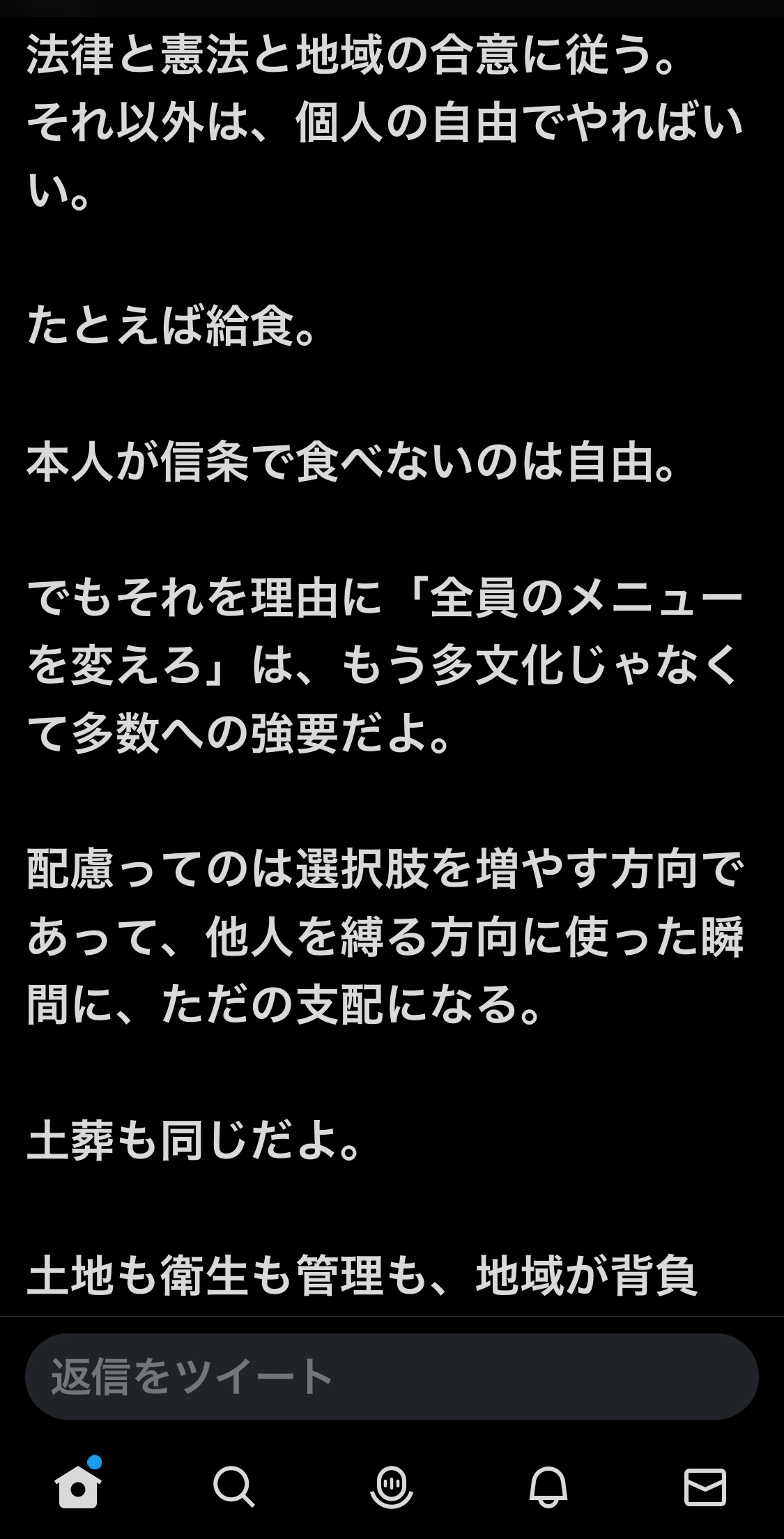Go to the Home tab
The width and height of the screenshot is (784, 1539).
click(x=77, y=1486)
